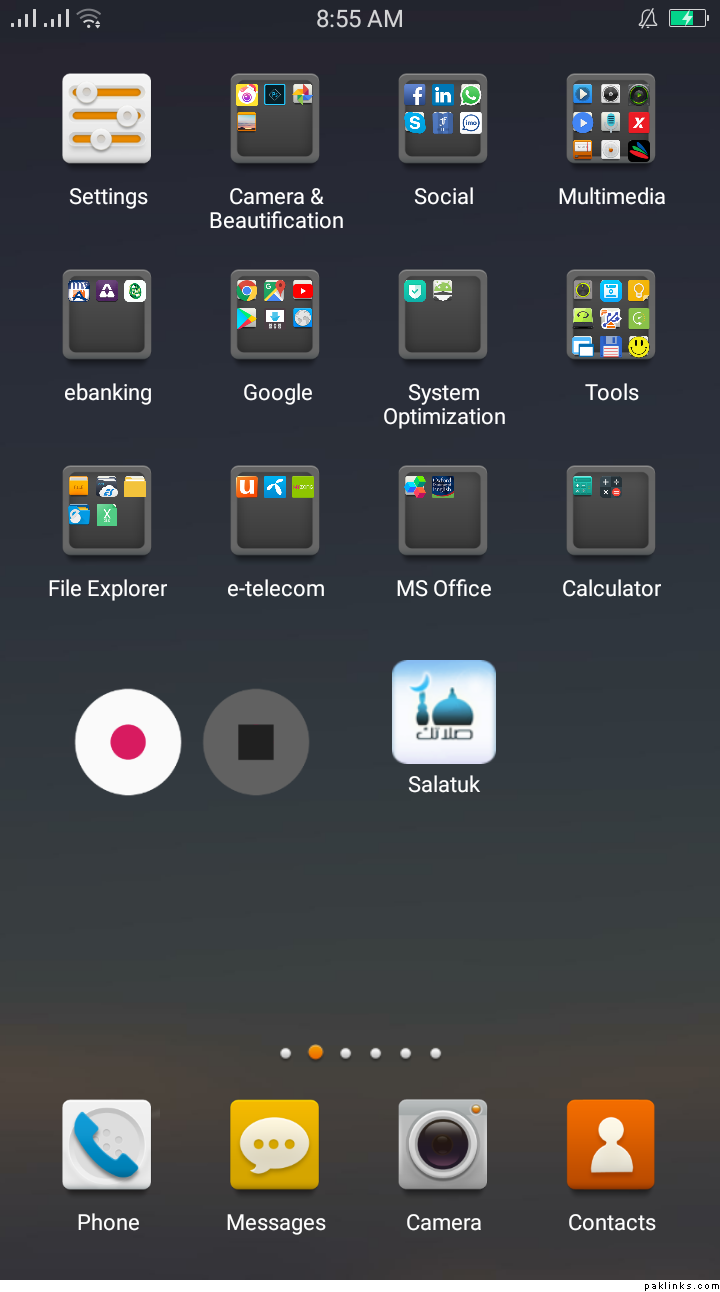Open the System Optimization folder

point(443,315)
